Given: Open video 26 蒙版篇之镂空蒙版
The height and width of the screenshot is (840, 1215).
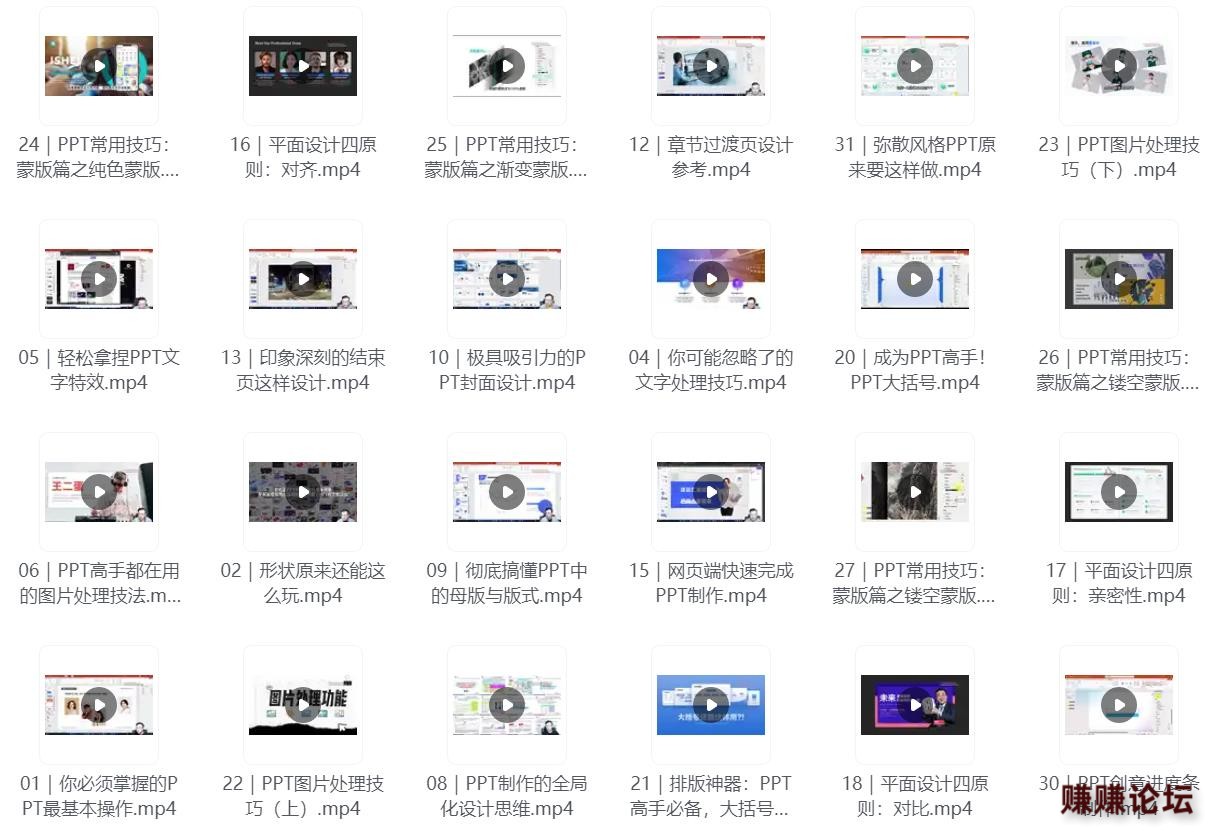Looking at the screenshot, I should click(1119, 279).
